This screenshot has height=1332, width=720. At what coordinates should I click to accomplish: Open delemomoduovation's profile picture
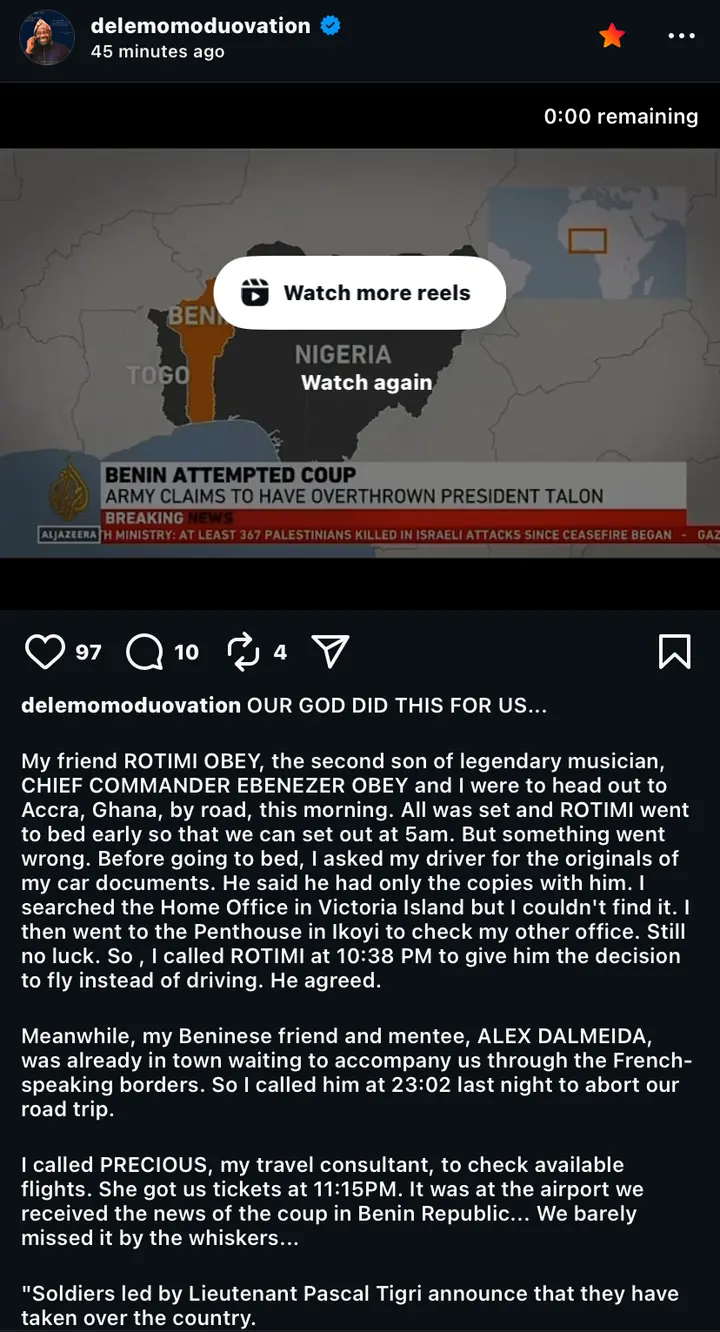[47, 38]
